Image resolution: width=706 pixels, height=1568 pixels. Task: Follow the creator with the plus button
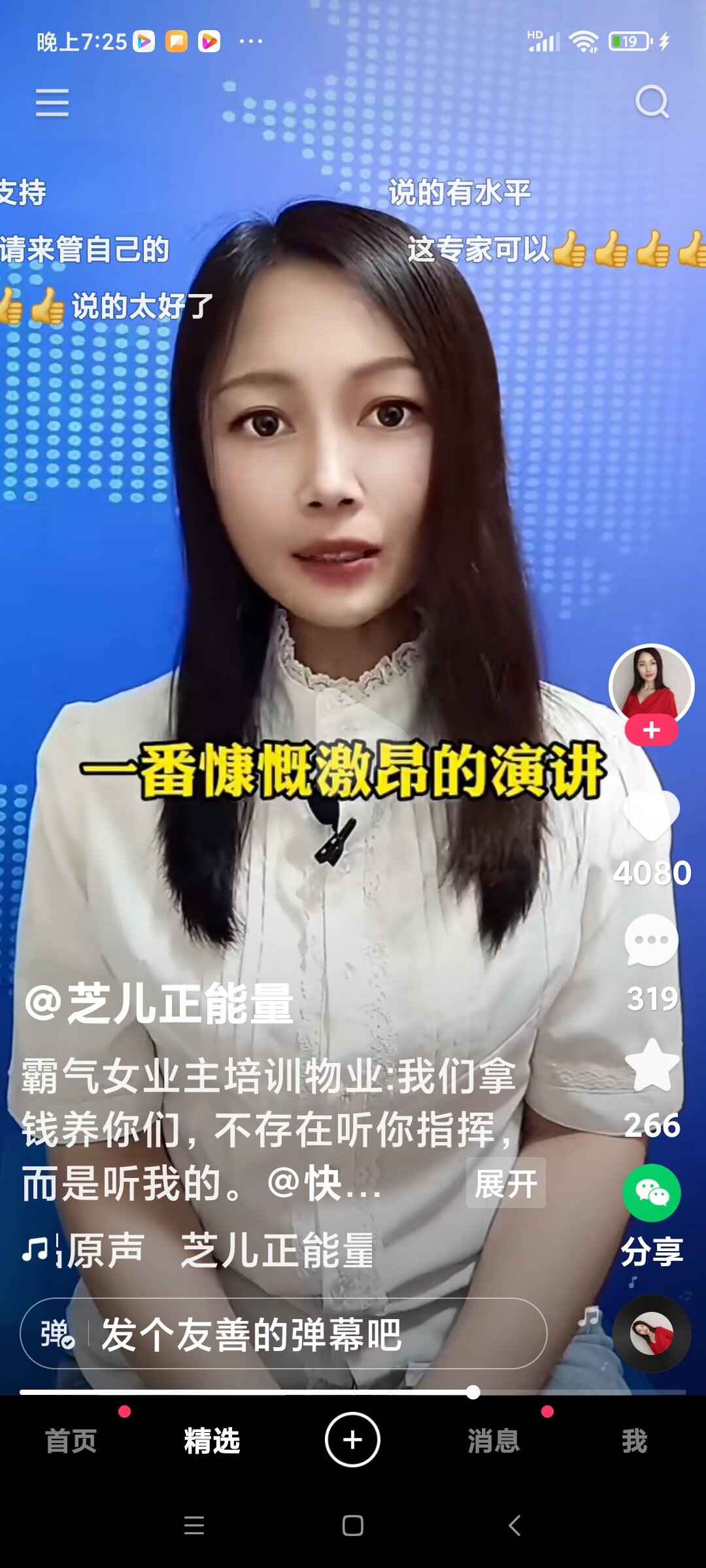651,730
